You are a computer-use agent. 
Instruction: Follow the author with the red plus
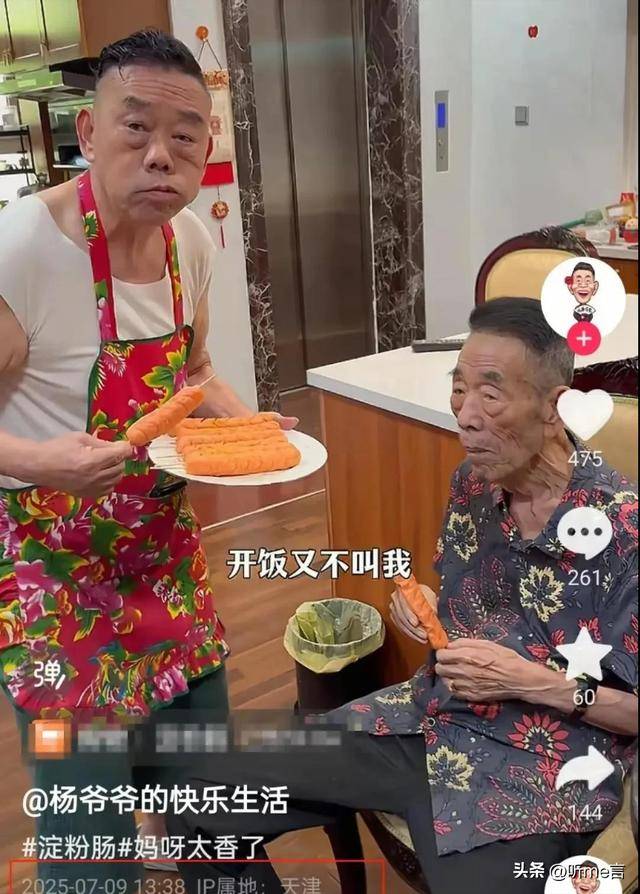point(584,338)
